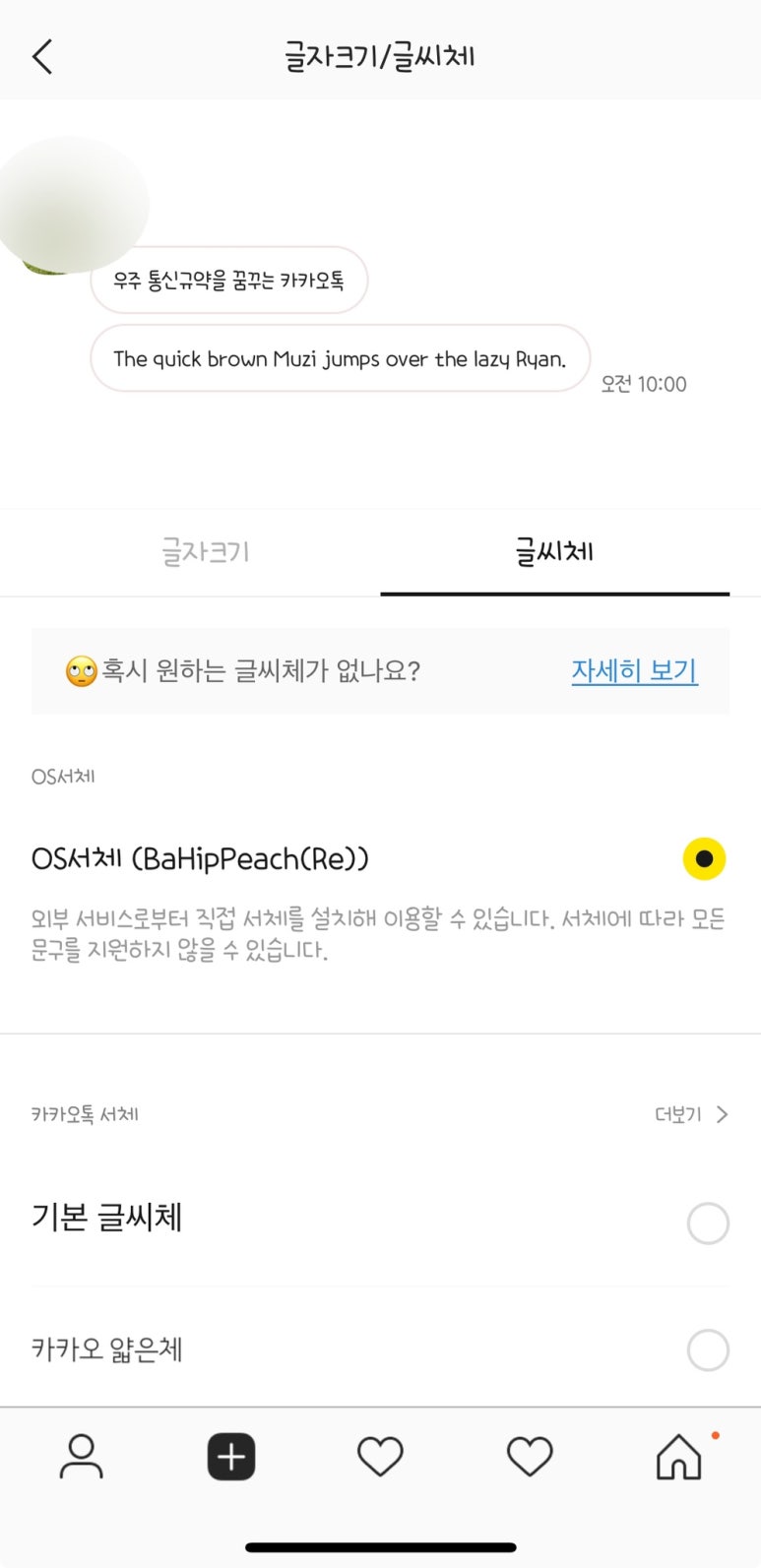761x1568 pixels.
Task: Open 더보기 for 카카오톡 서체
Action: (x=691, y=1114)
